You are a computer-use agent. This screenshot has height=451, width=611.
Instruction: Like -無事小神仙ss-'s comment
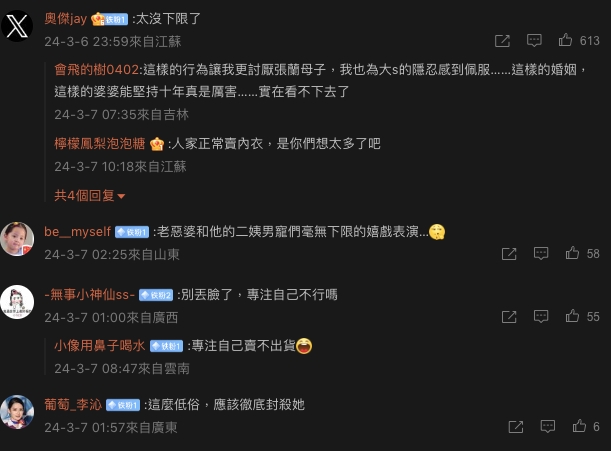[x=573, y=317]
